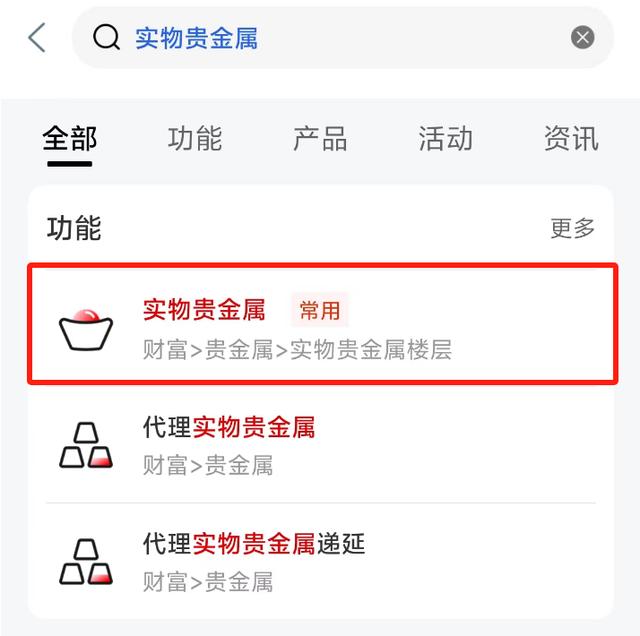Switch to the 产品 tab
This screenshot has height=636, width=640.
[320, 139]
